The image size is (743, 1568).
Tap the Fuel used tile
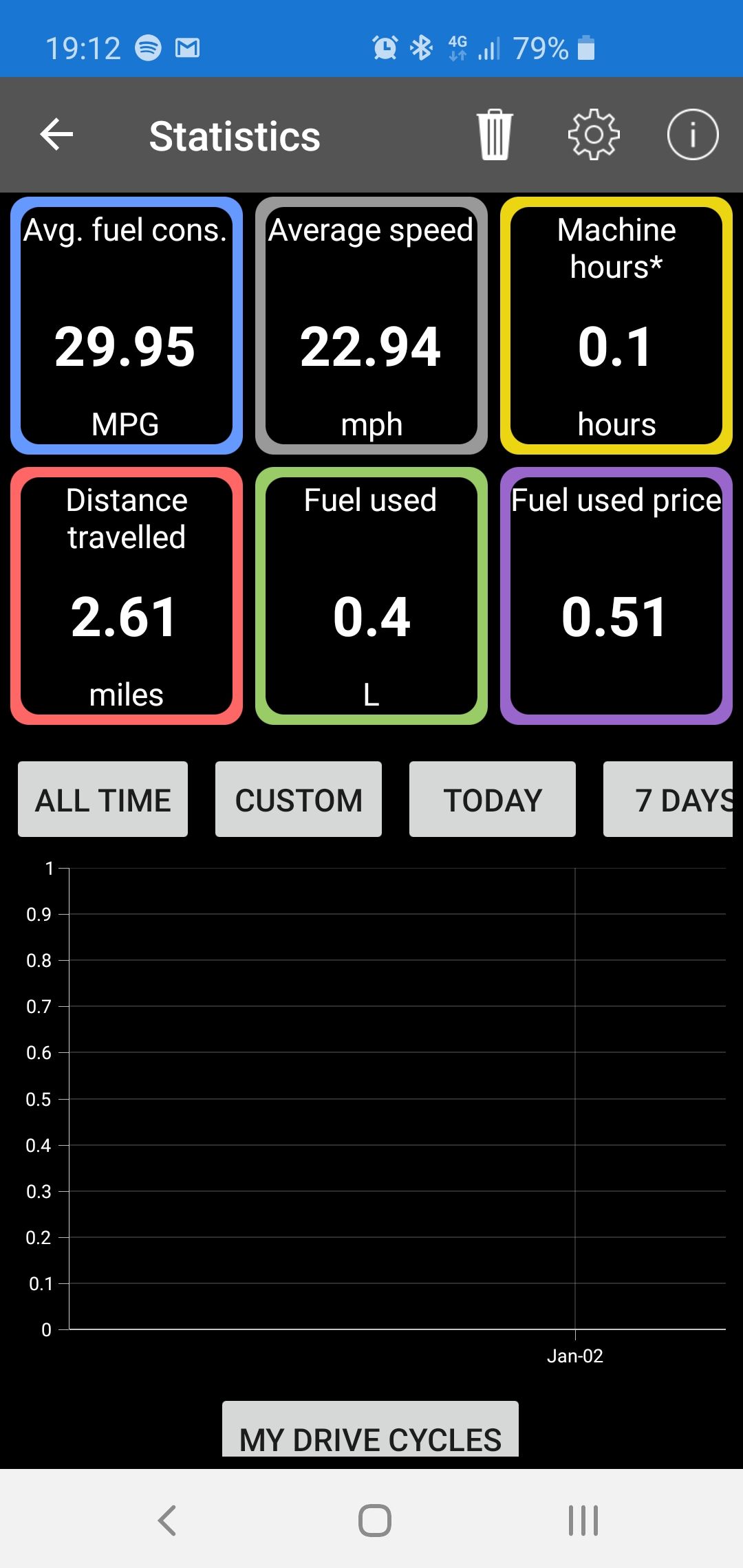(x=371, y=596)
